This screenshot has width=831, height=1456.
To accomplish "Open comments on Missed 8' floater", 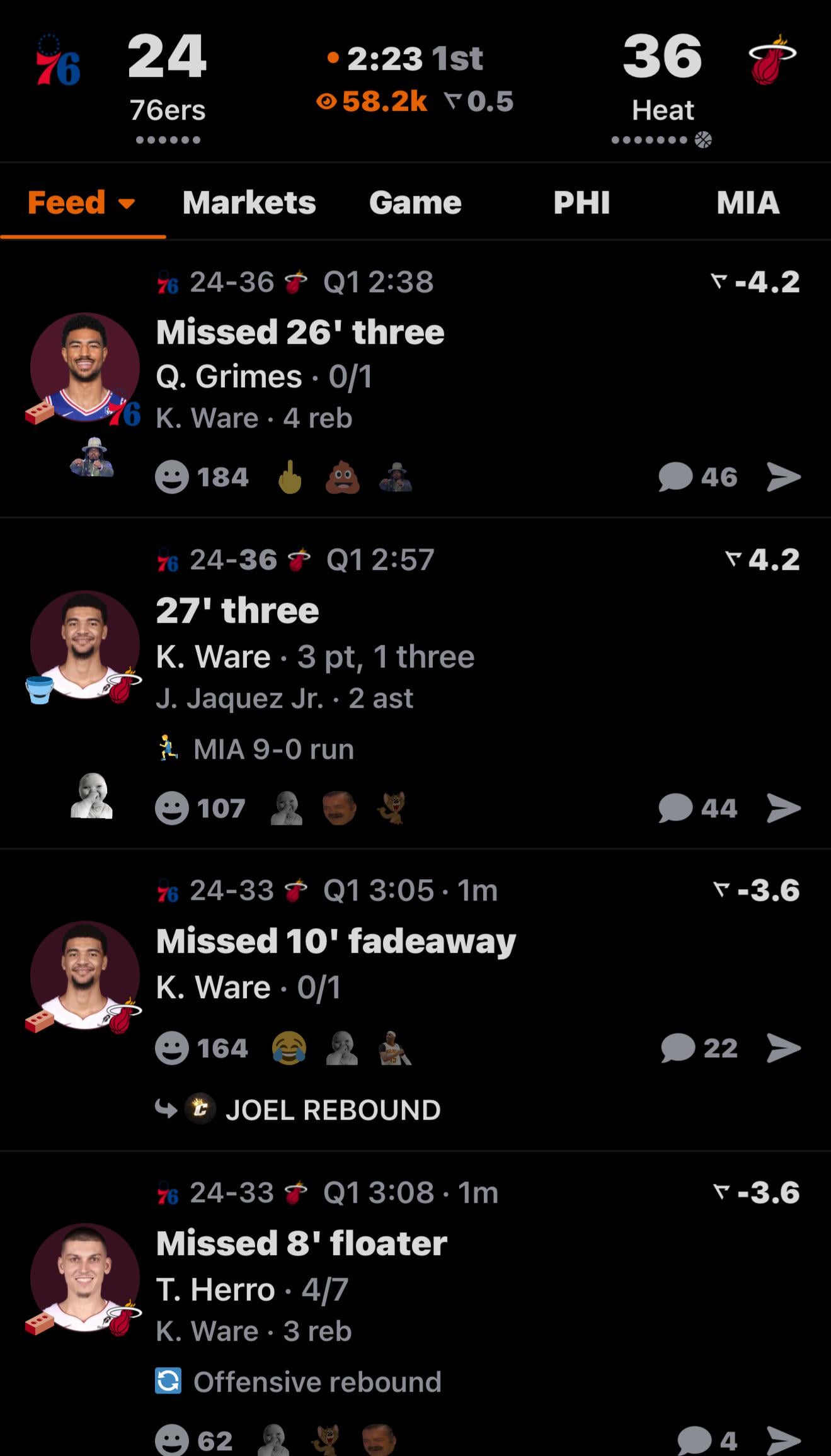I will tap(707, 1440).
